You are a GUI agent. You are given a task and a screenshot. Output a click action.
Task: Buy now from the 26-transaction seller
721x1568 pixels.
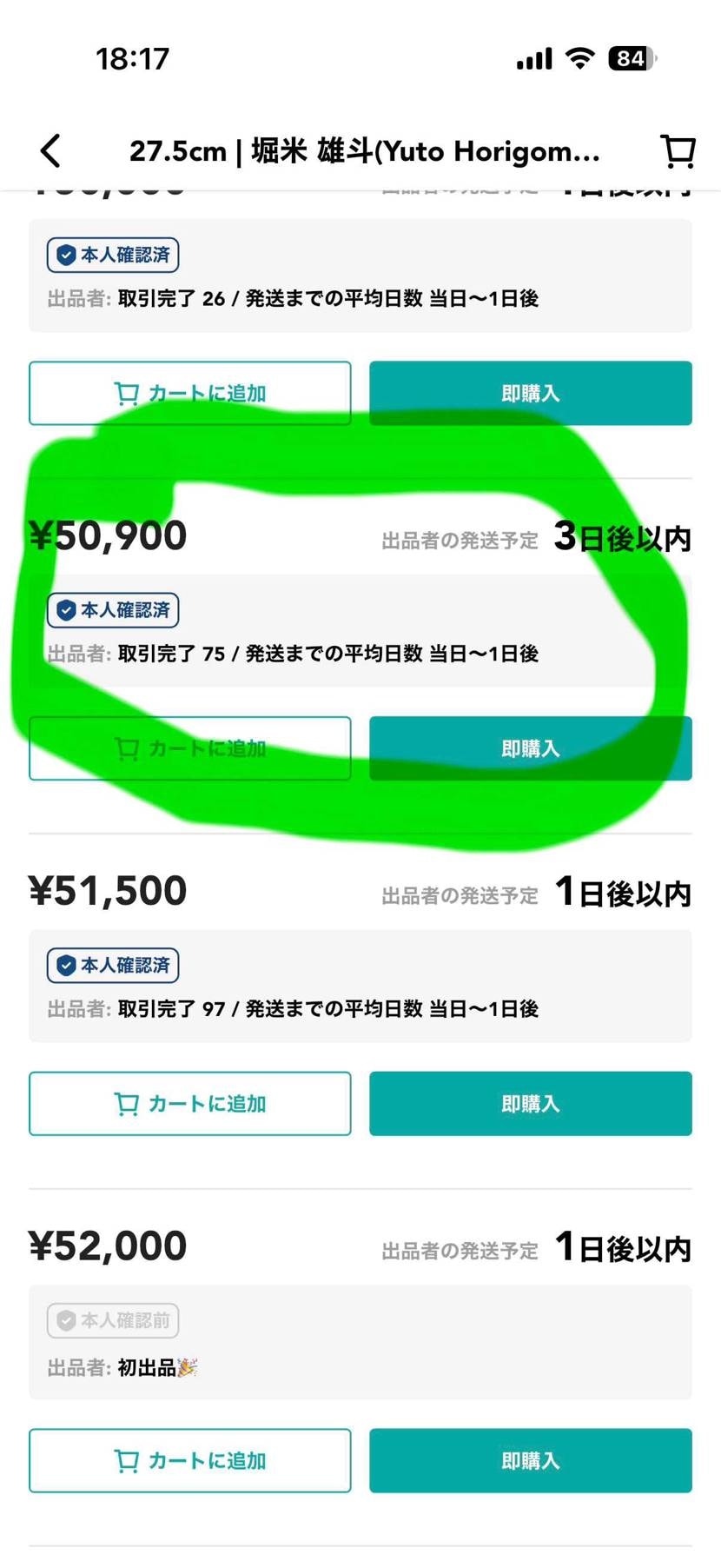pos(531,393)
